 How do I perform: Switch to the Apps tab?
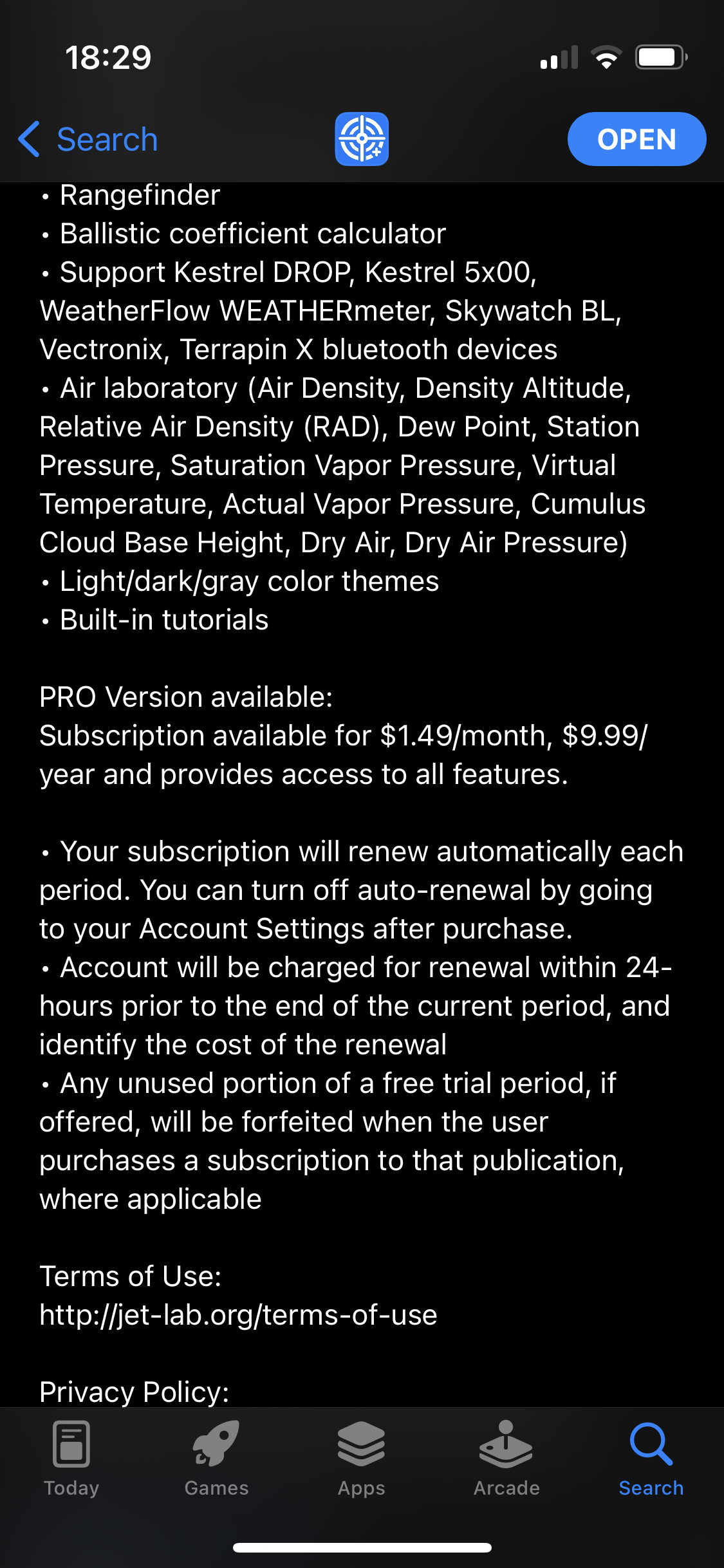coord(361,1459)
